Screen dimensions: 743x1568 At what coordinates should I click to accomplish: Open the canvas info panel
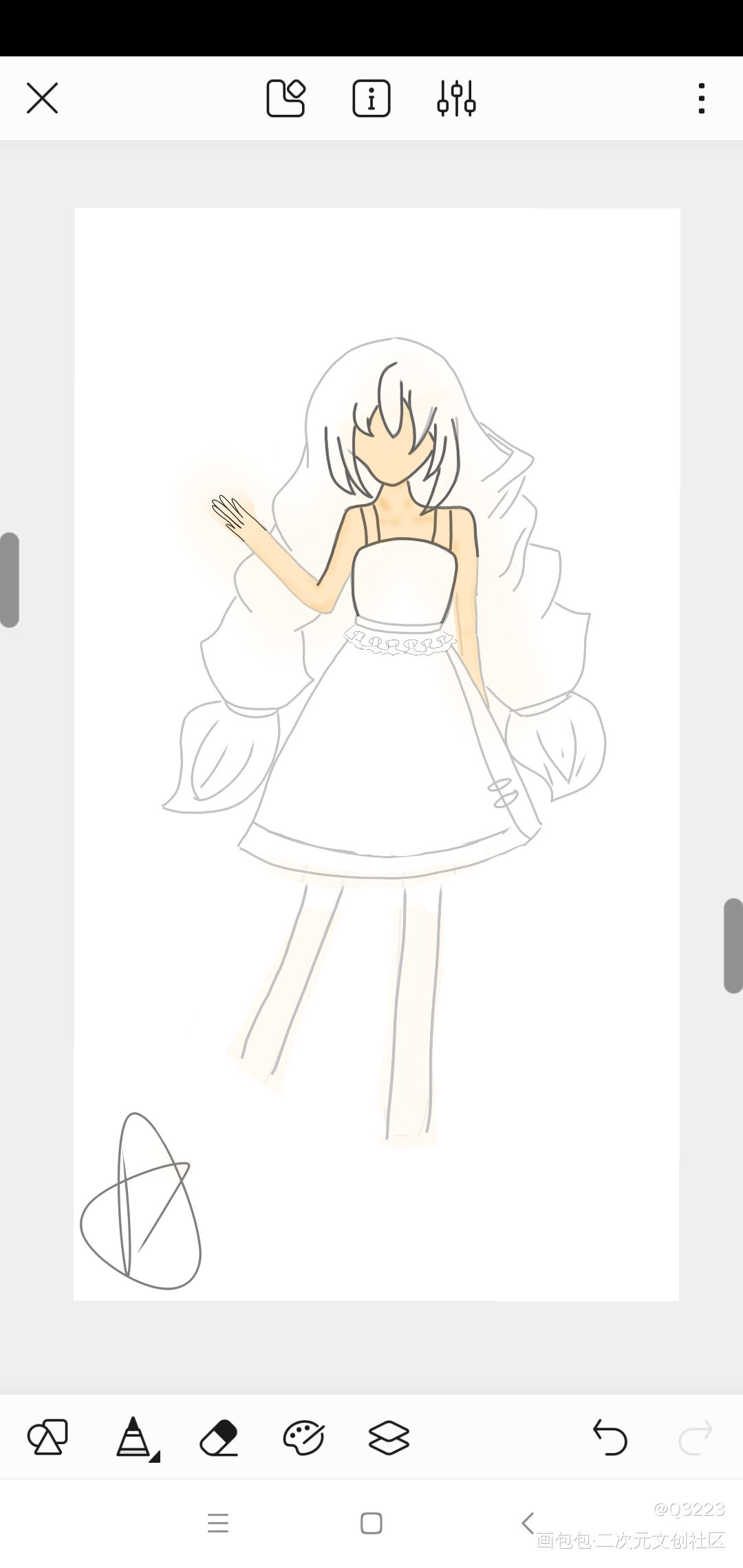(371, 98)
